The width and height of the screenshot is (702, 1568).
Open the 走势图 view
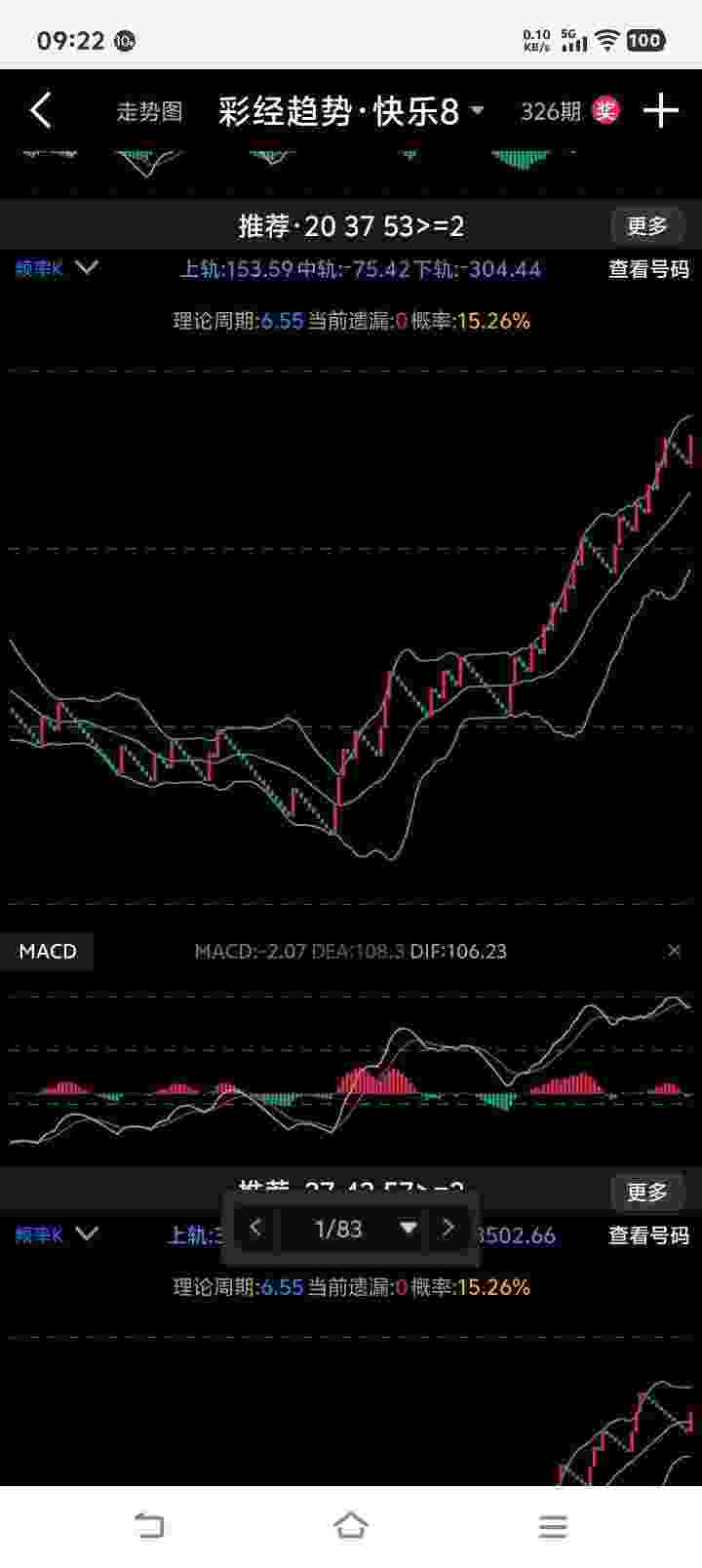point(149,111)
